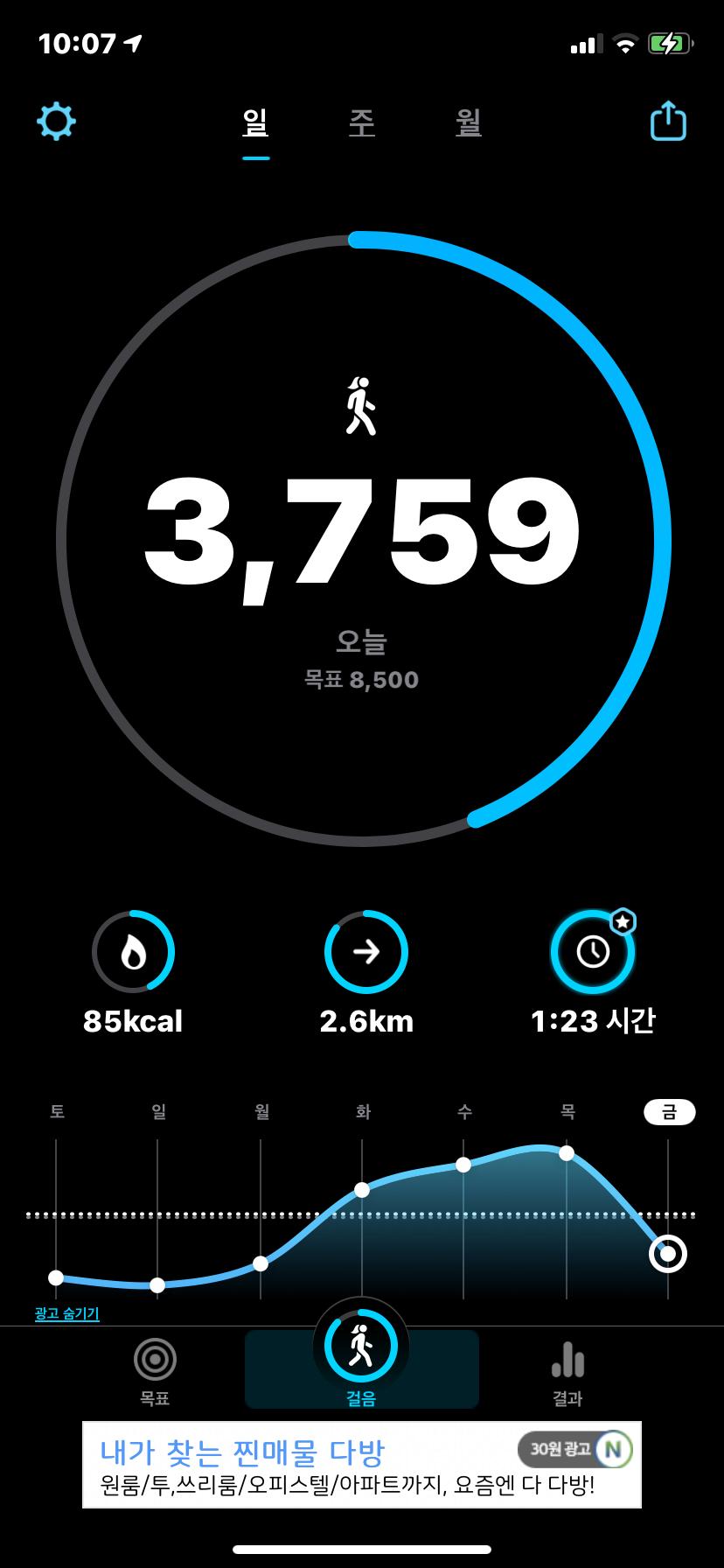The width and height of the screenshot is (724, 1568).
Task: Select 목 (Thursday) point on the chart
Action: tap(567, 1153)
